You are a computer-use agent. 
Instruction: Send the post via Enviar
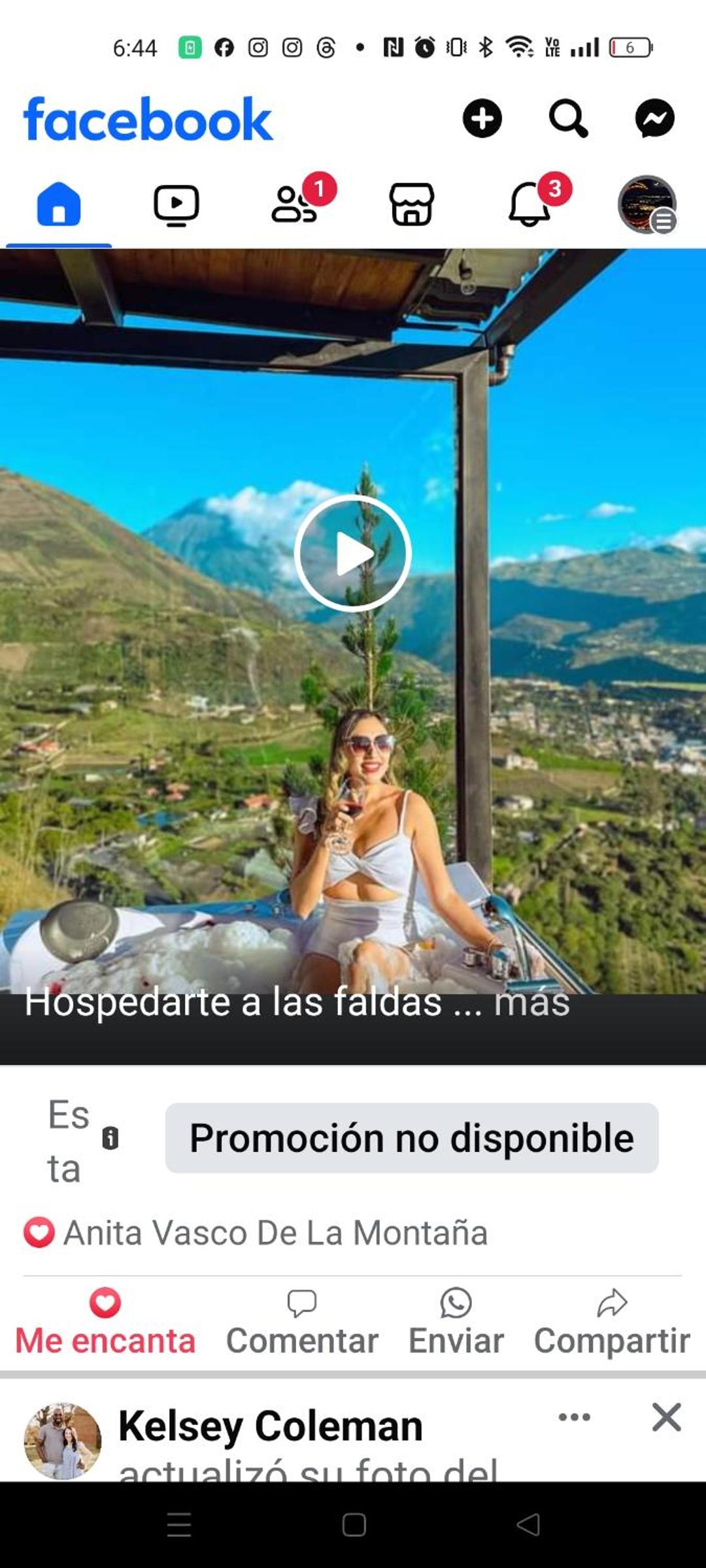(x=456, y=1322)
